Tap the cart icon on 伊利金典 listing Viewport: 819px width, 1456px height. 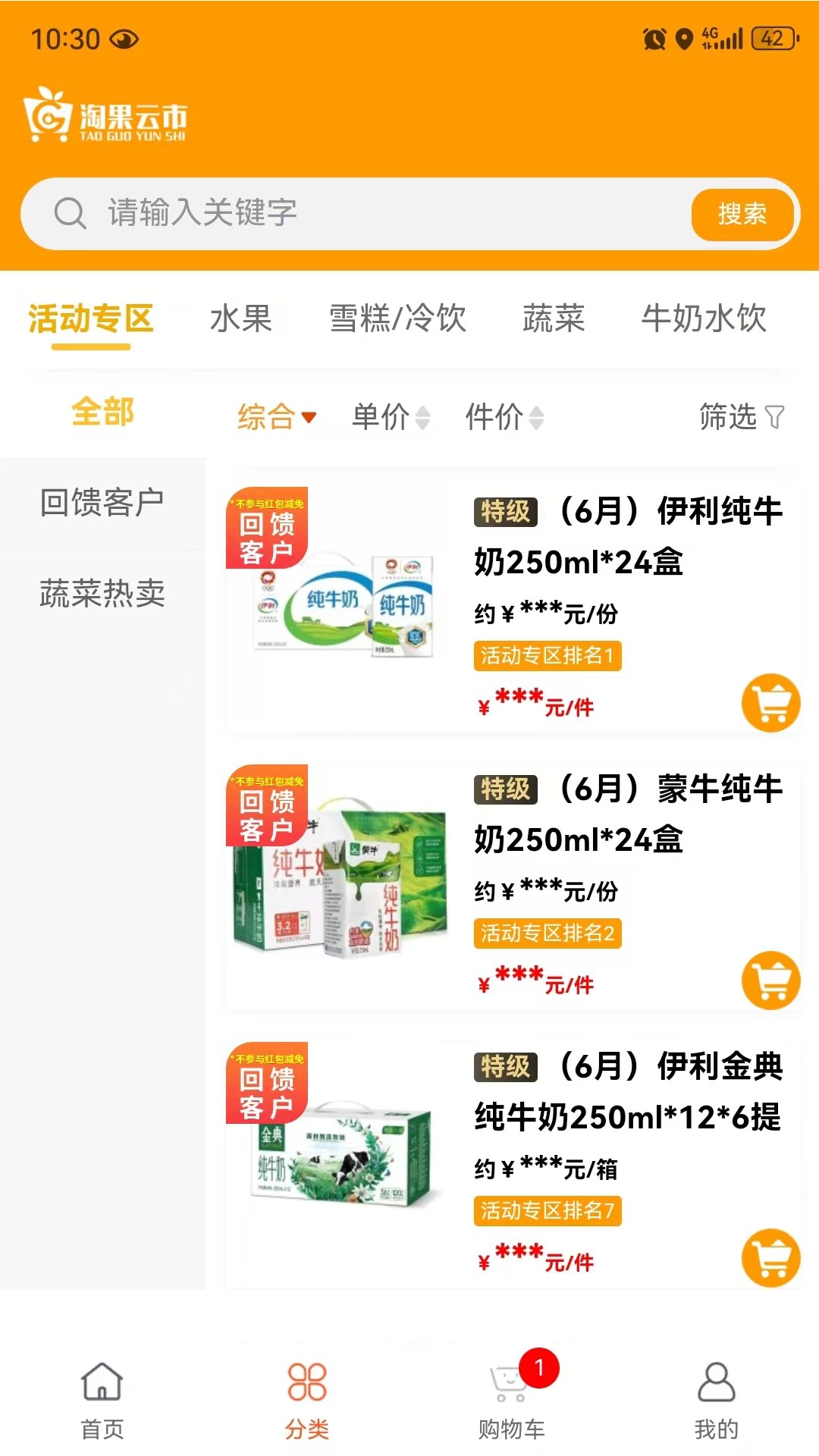pyautogui.click(x=770, y=1257)
